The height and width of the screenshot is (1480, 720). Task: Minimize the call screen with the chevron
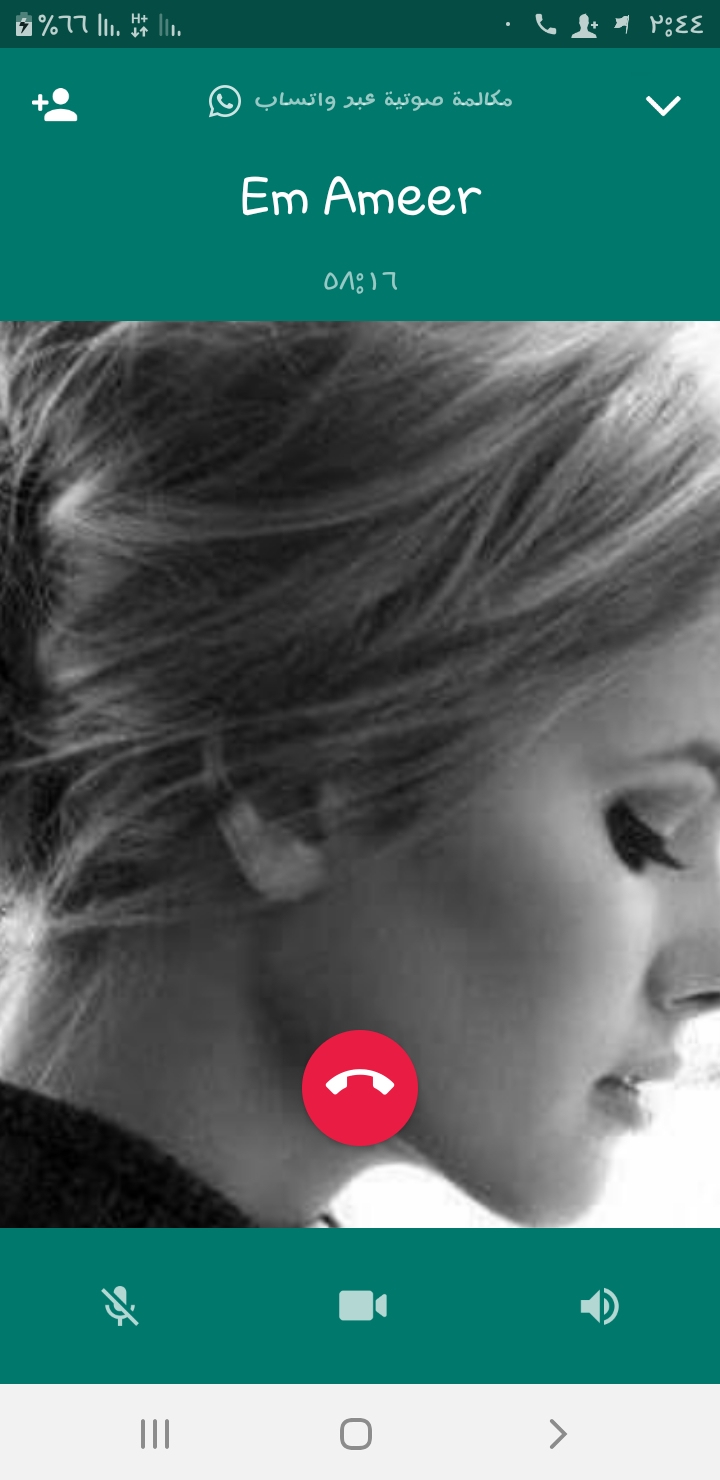[663, 105]
